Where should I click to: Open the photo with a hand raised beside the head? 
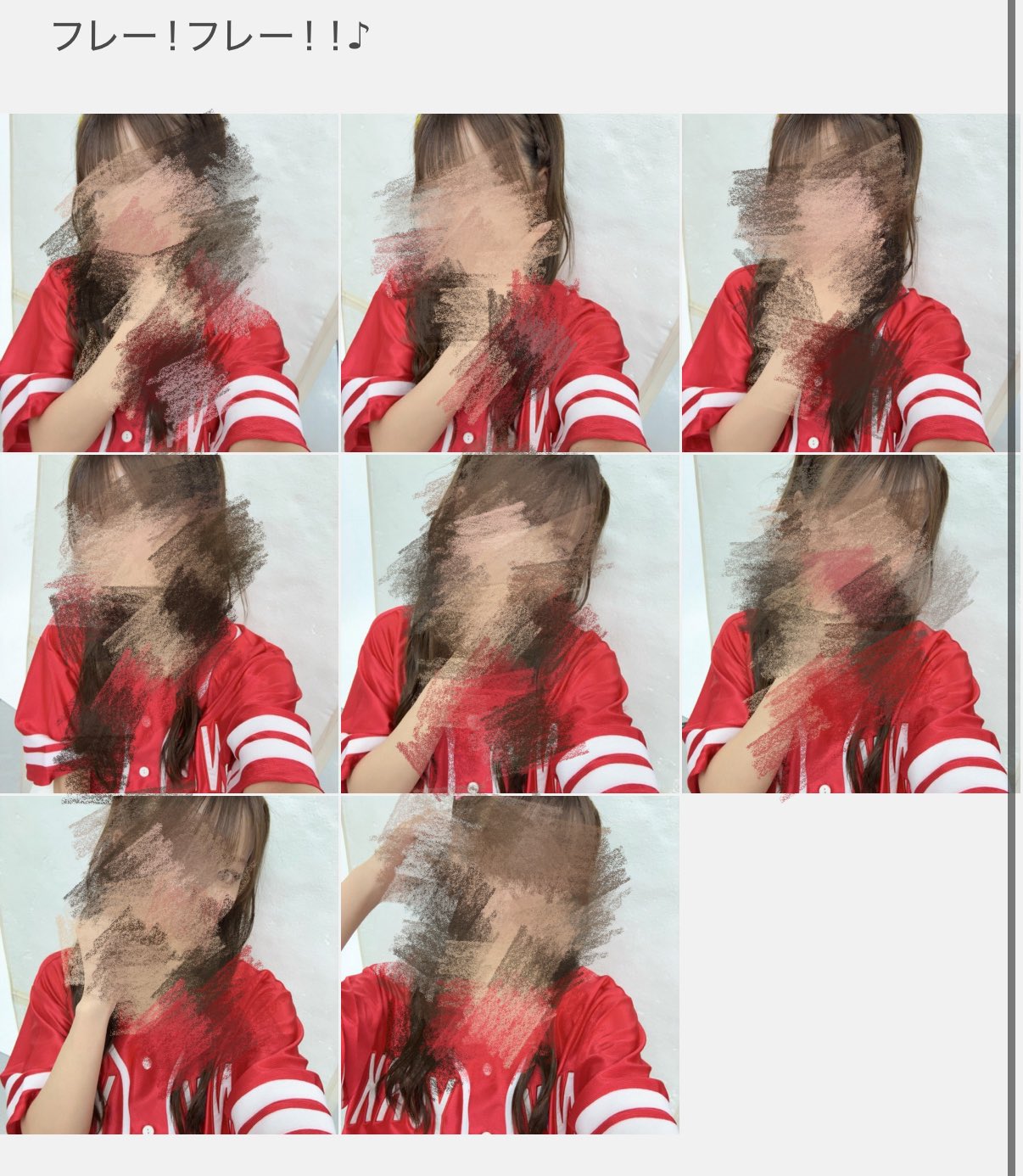coord(509,964)
